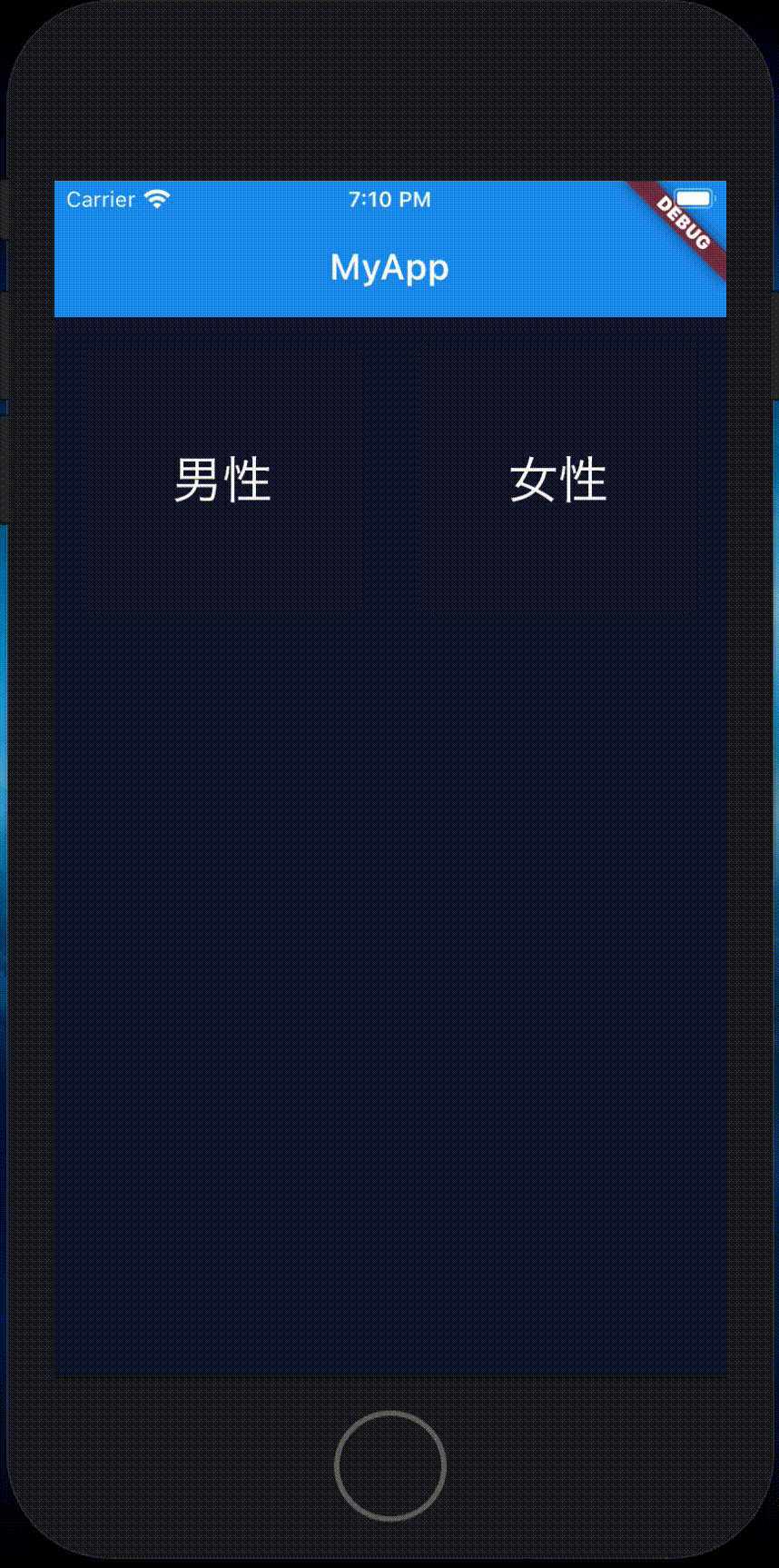Tap the battery indicator in the status bar
Screen dimensions: 779x1568
pyautogui.click(x=695, y=198)
